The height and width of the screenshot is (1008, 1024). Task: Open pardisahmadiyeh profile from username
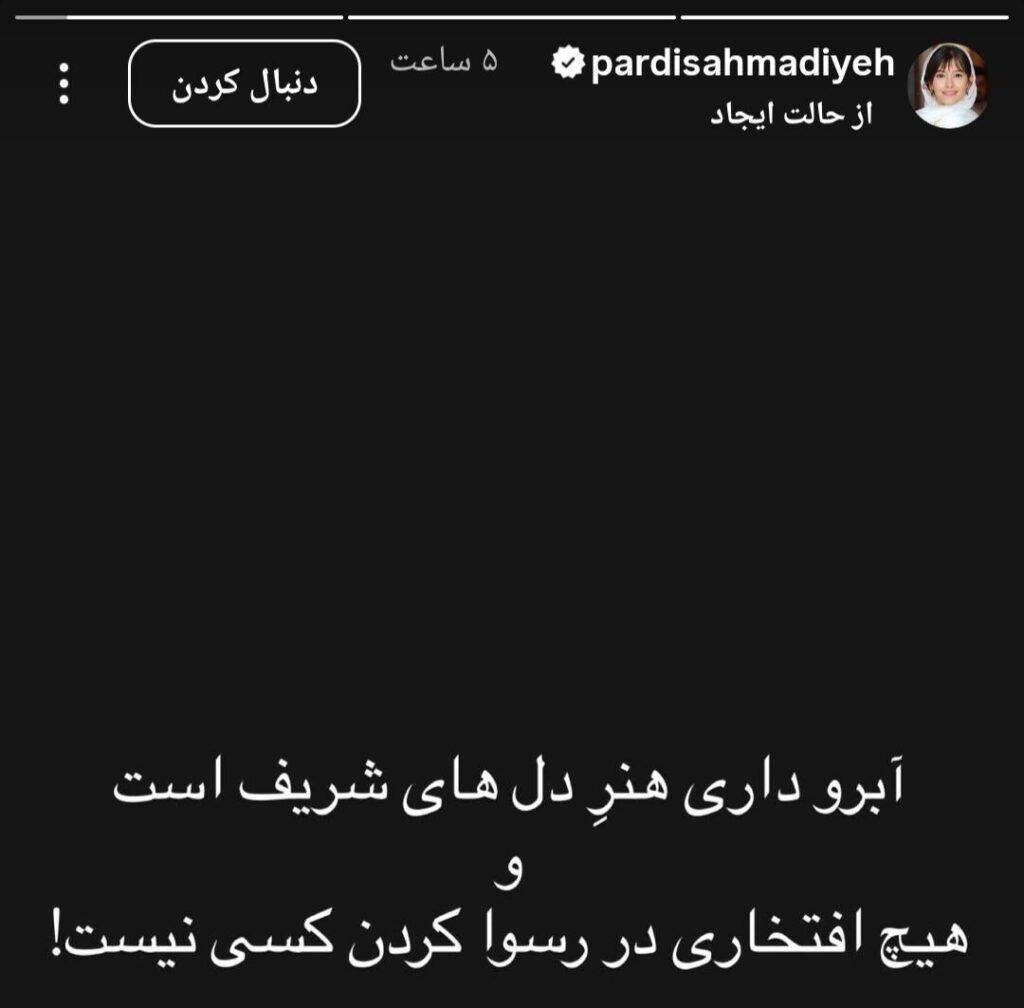[742, 64]
